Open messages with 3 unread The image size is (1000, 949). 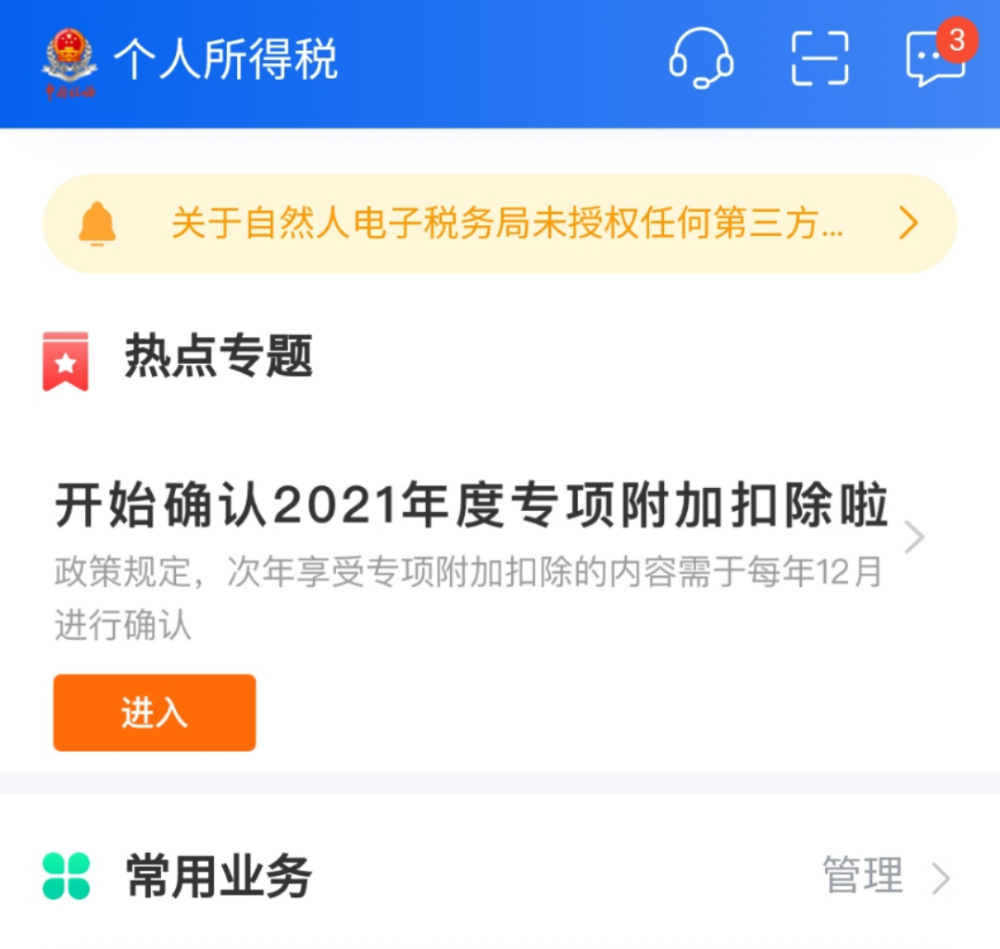[935, 58]
